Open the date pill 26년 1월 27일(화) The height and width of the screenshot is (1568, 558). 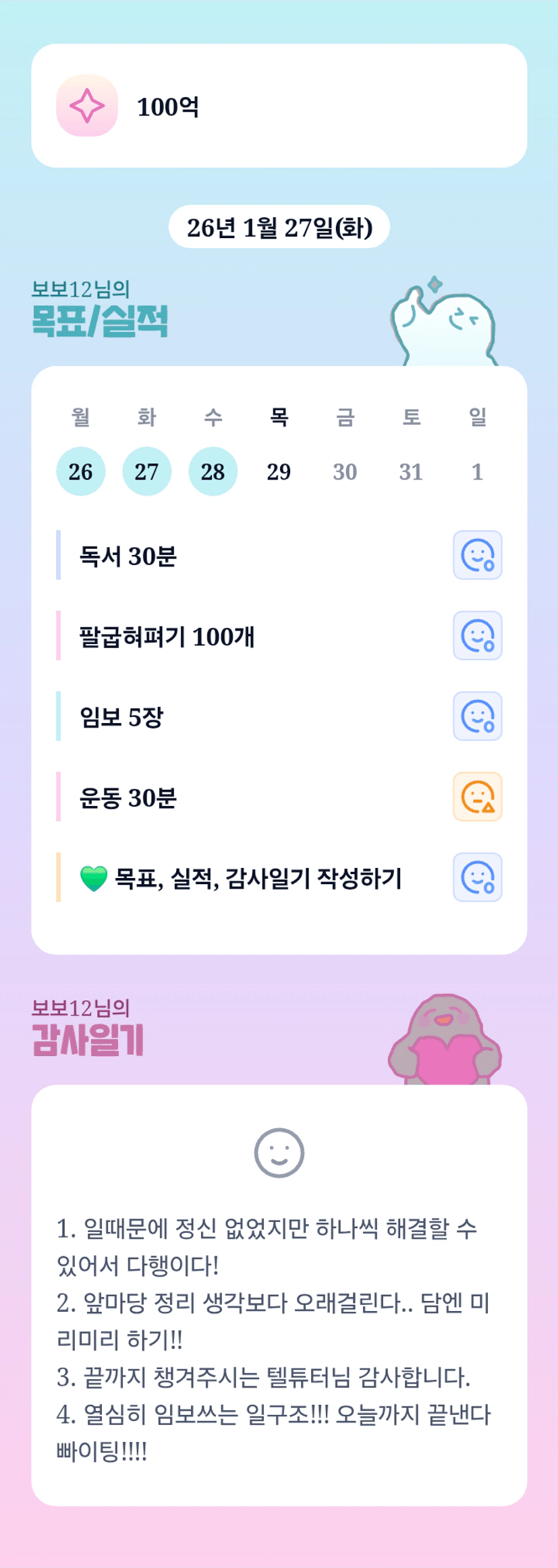[279, 227]
